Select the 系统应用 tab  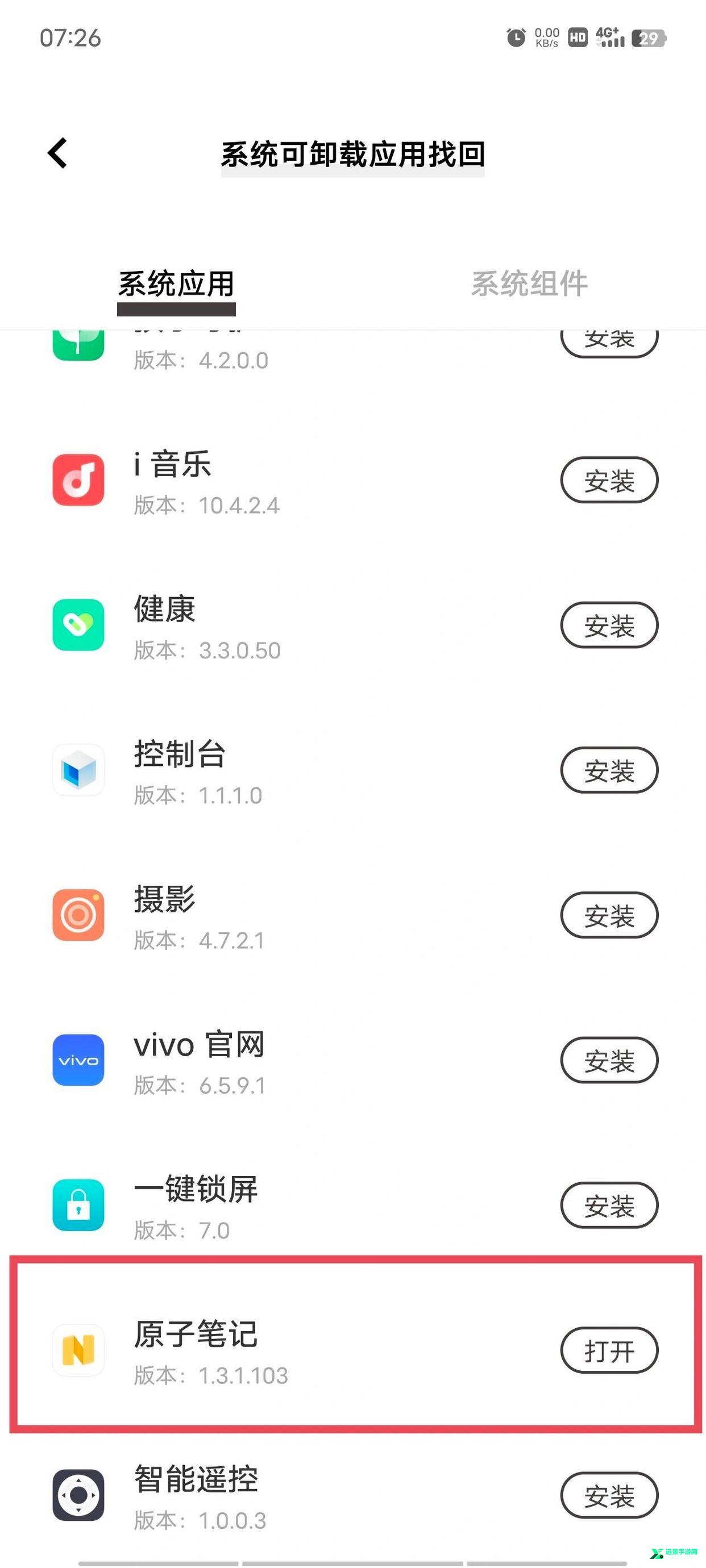[176, 283]
